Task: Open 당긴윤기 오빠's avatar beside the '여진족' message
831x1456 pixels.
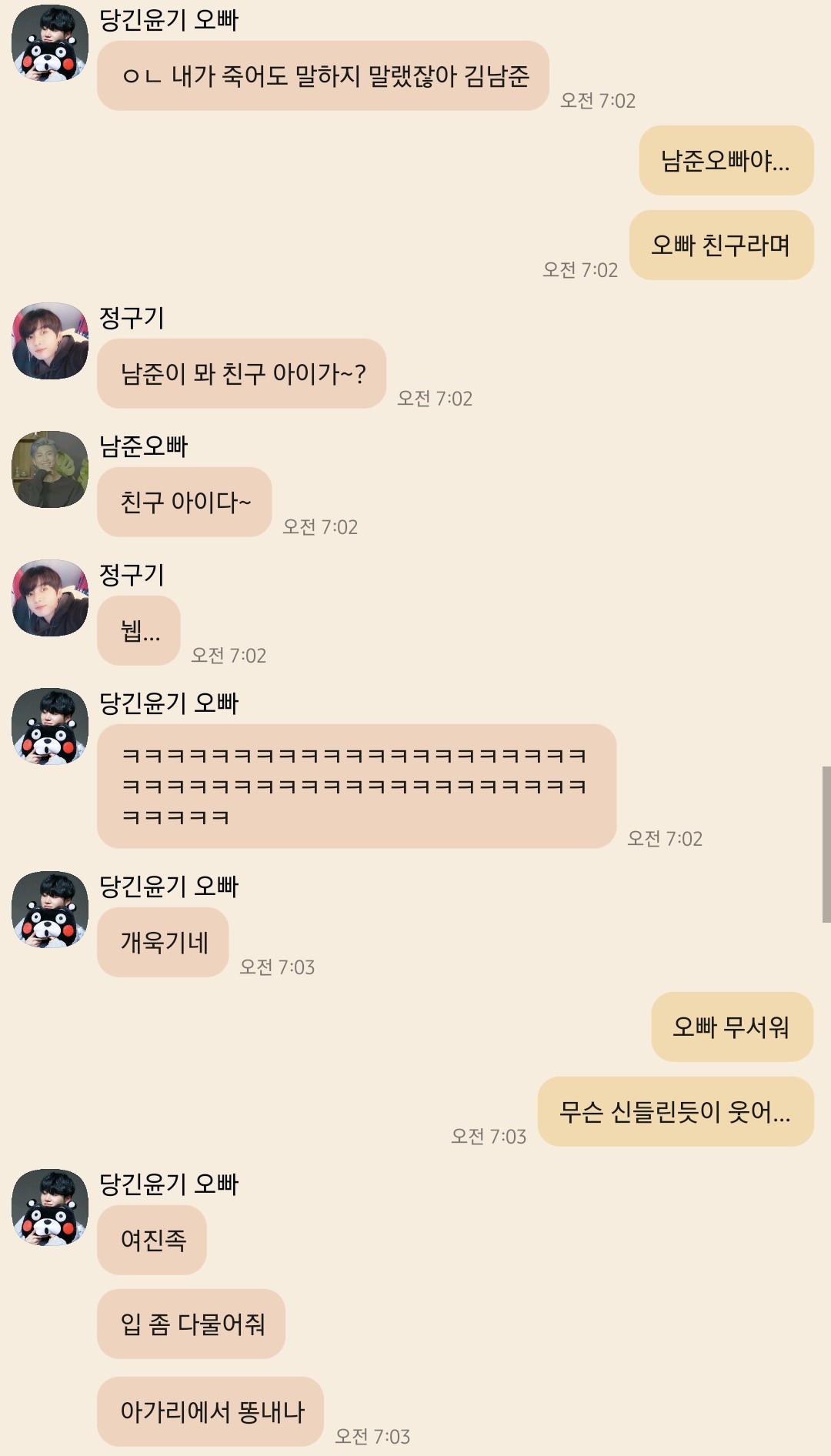Action: pos(50,1207)
